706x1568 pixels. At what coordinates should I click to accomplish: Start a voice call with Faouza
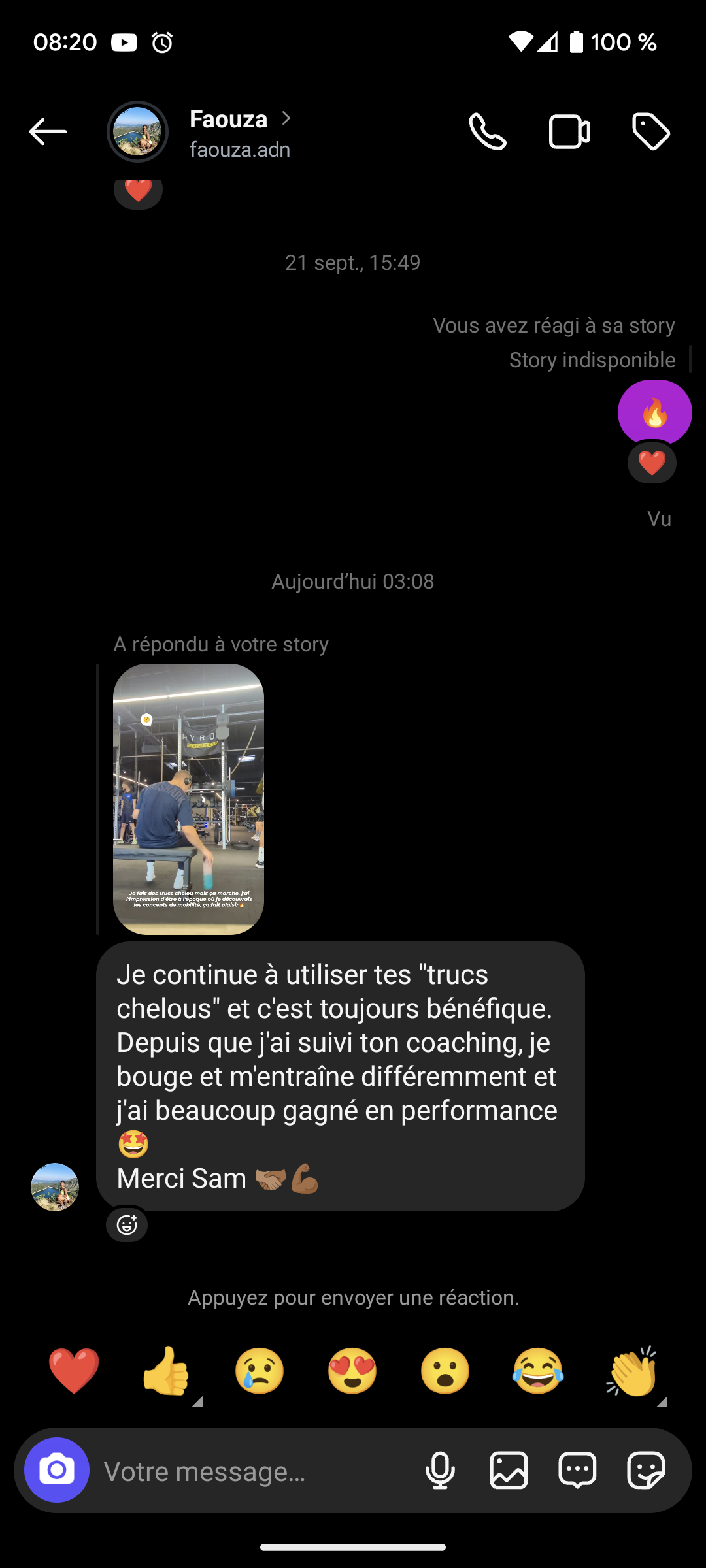coord(488,132)
